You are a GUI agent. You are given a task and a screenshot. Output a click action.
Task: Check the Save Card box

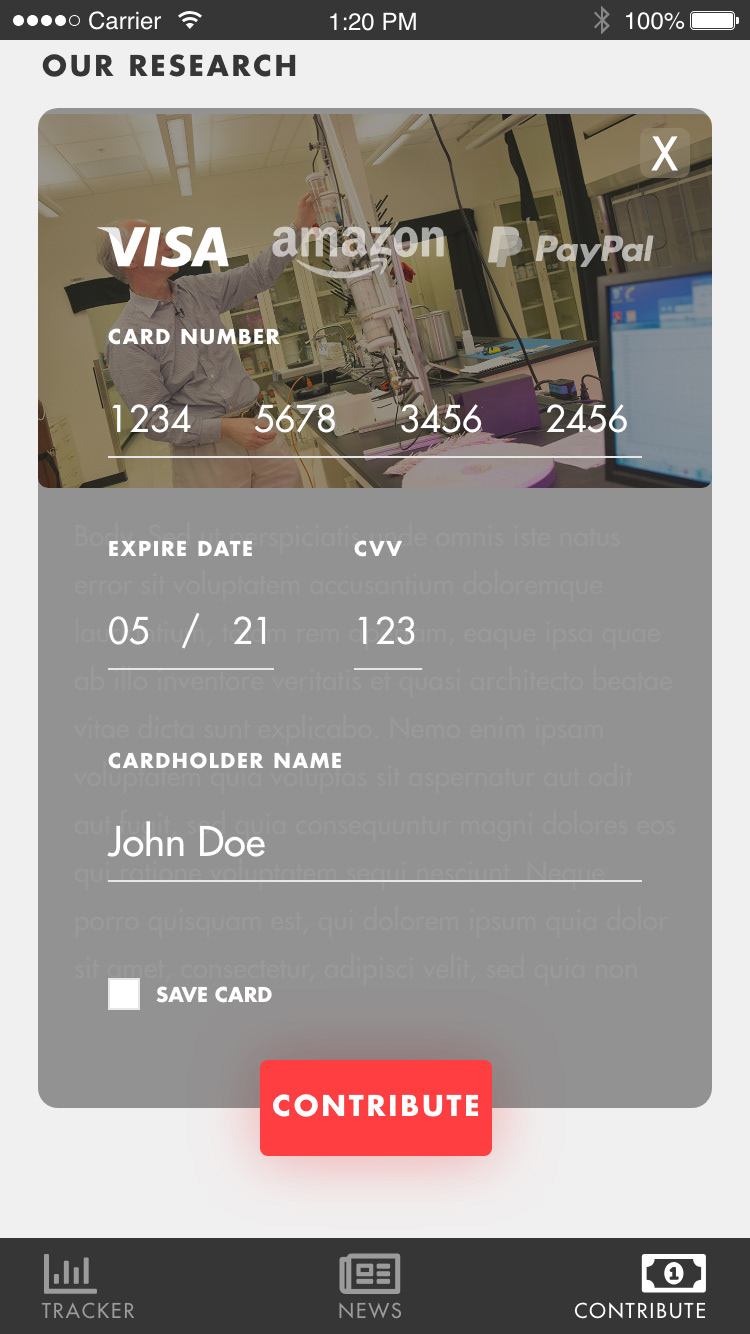coord(124,995)
